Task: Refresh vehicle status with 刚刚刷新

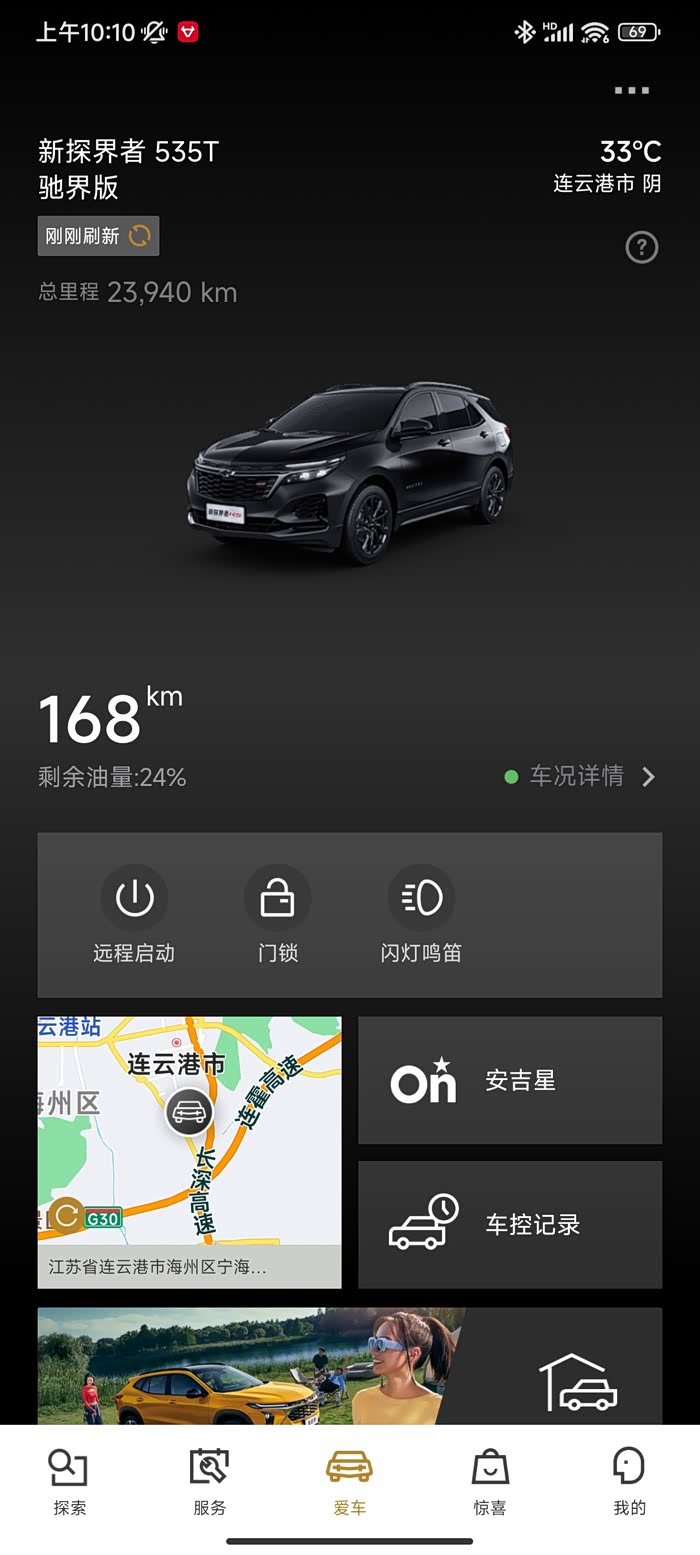Action: pyautogui.click(x=98, y=236)
